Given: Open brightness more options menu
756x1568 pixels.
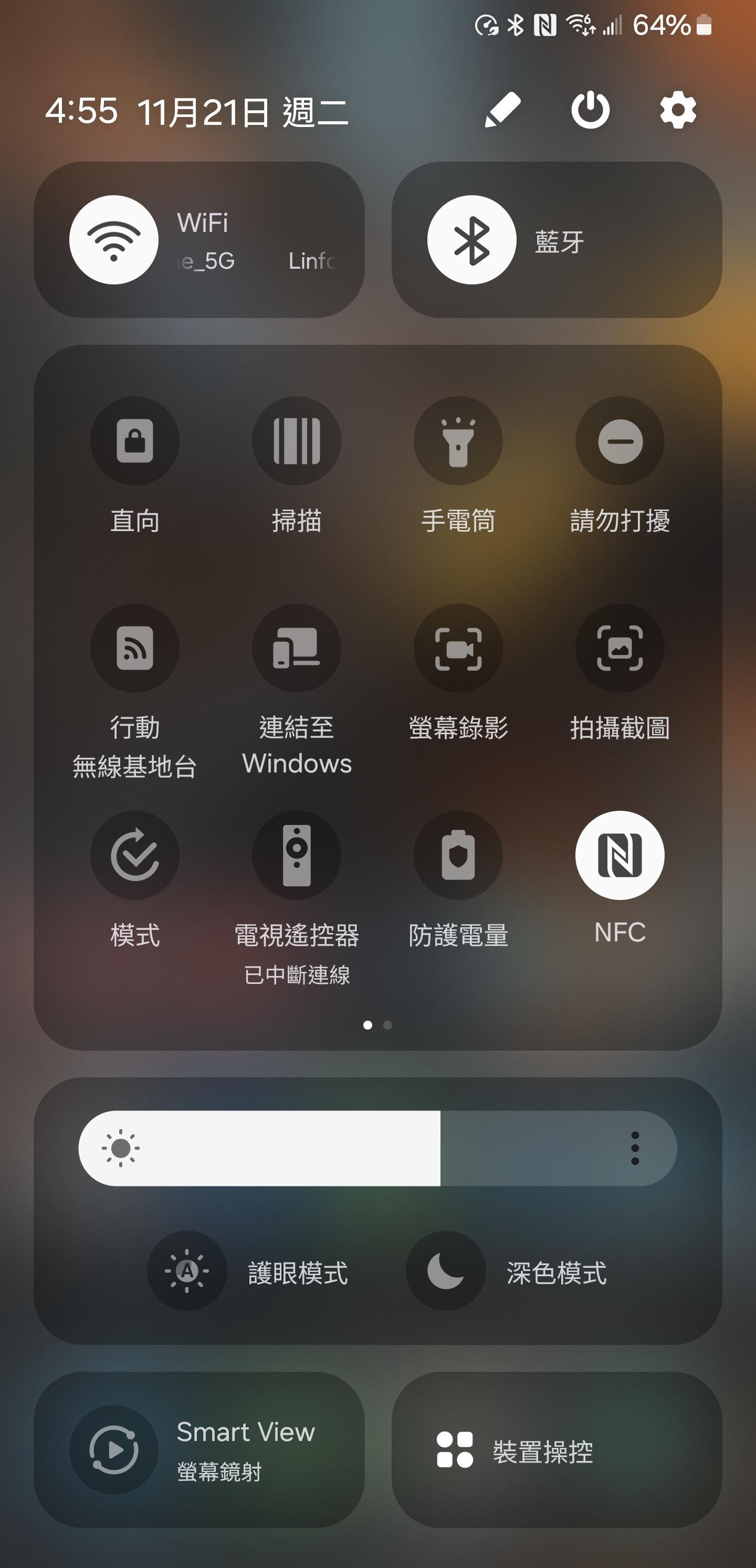Looking at the screenshot, I should (x=635, y=1149).
